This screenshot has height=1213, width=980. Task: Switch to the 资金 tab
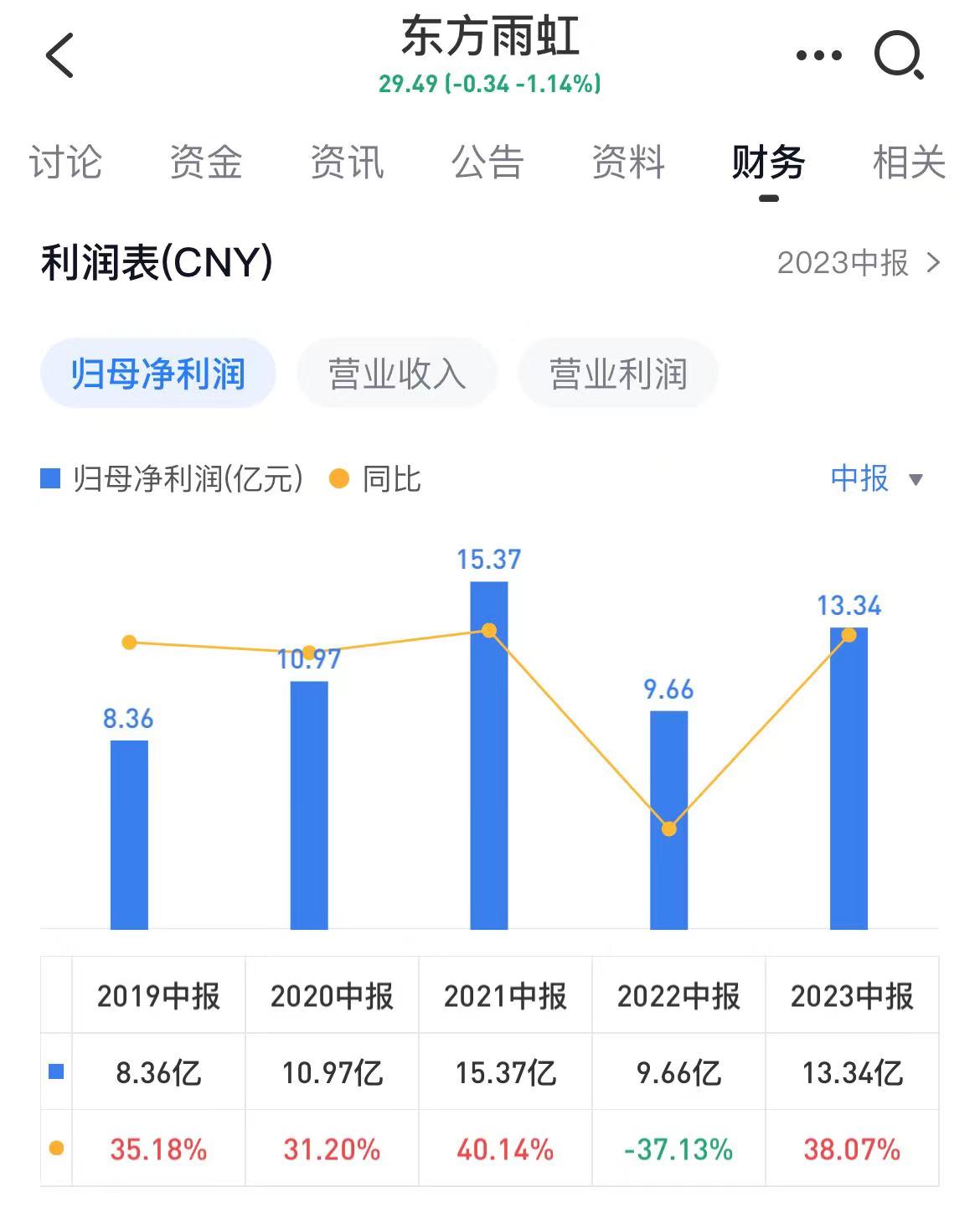pos(206,162)
